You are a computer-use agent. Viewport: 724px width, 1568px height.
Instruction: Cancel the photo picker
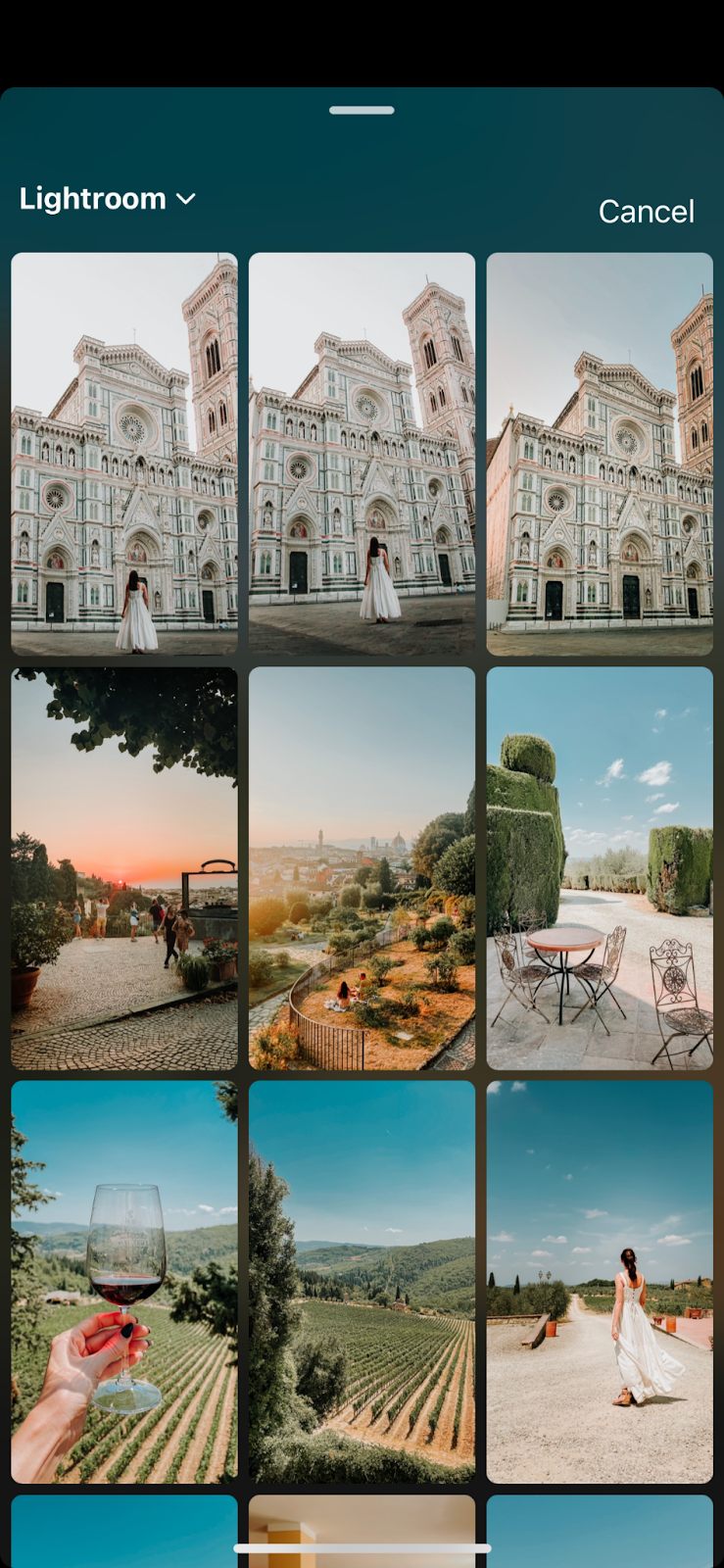646,212
